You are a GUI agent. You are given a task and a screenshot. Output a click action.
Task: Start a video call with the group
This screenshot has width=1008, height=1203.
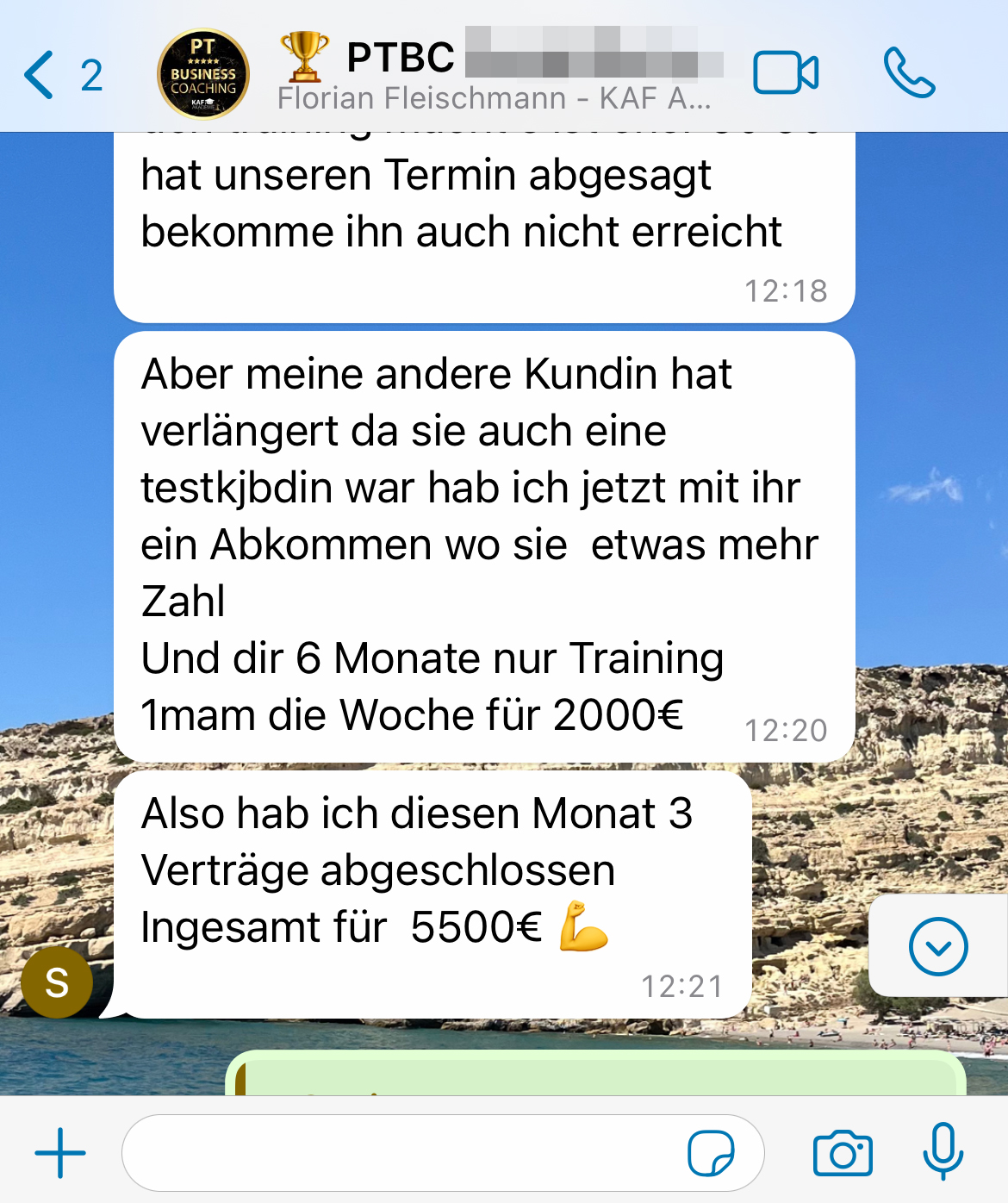coord(785,72)
